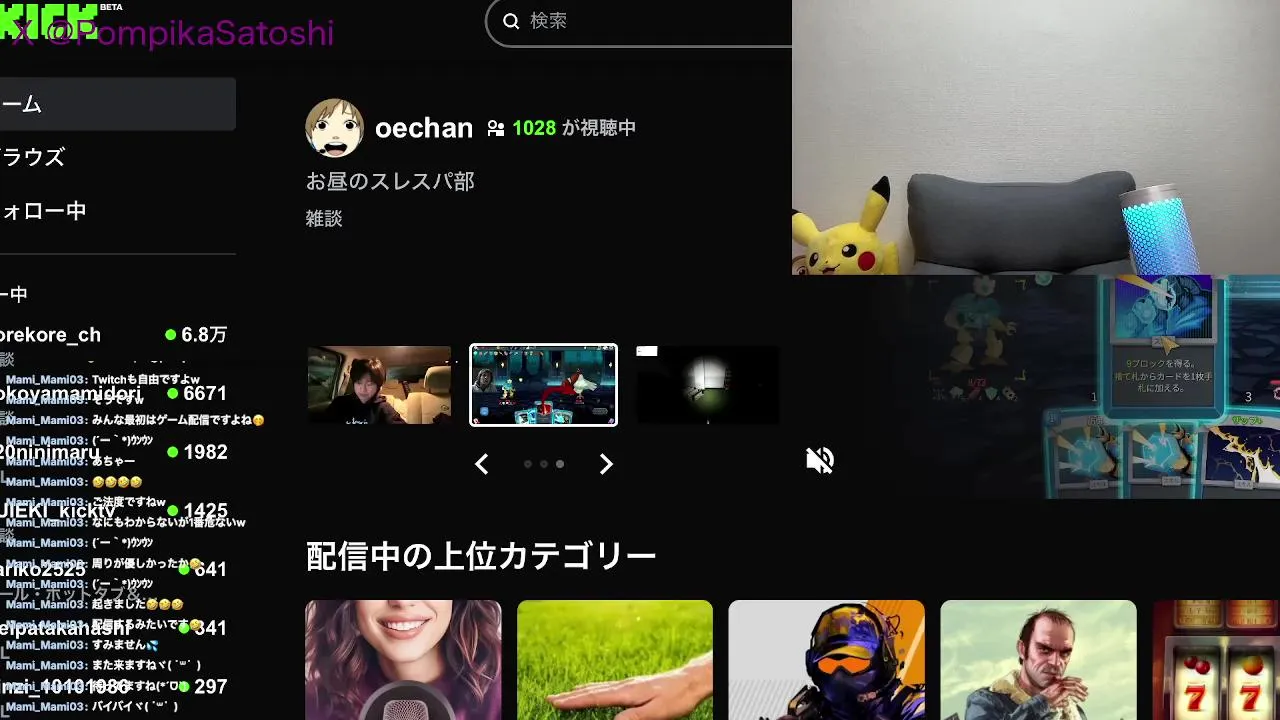Select the carousel thumbnail of the man in the car
1280x720 pixels.
[379, 385]
